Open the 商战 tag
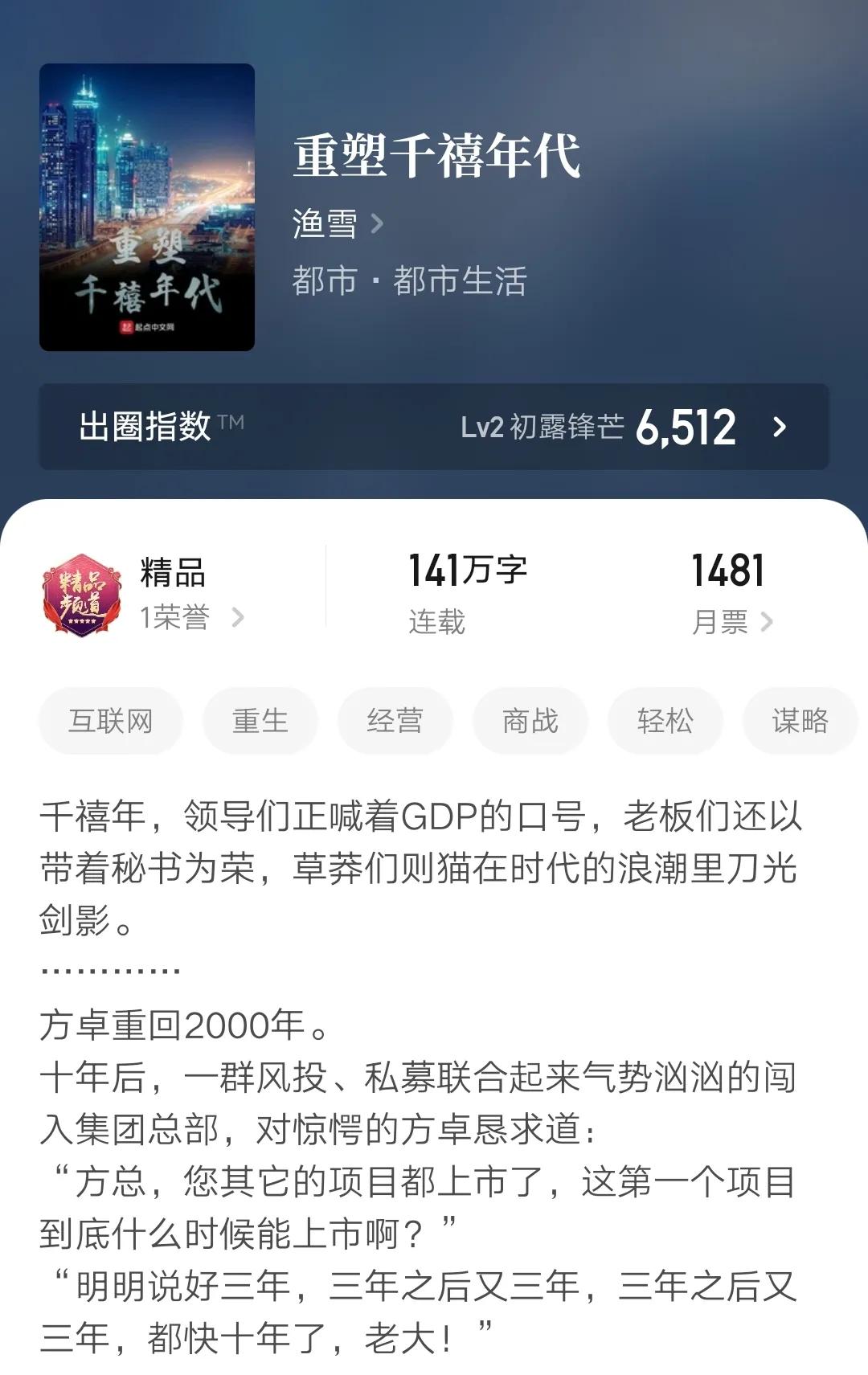 tap(530, 721)
